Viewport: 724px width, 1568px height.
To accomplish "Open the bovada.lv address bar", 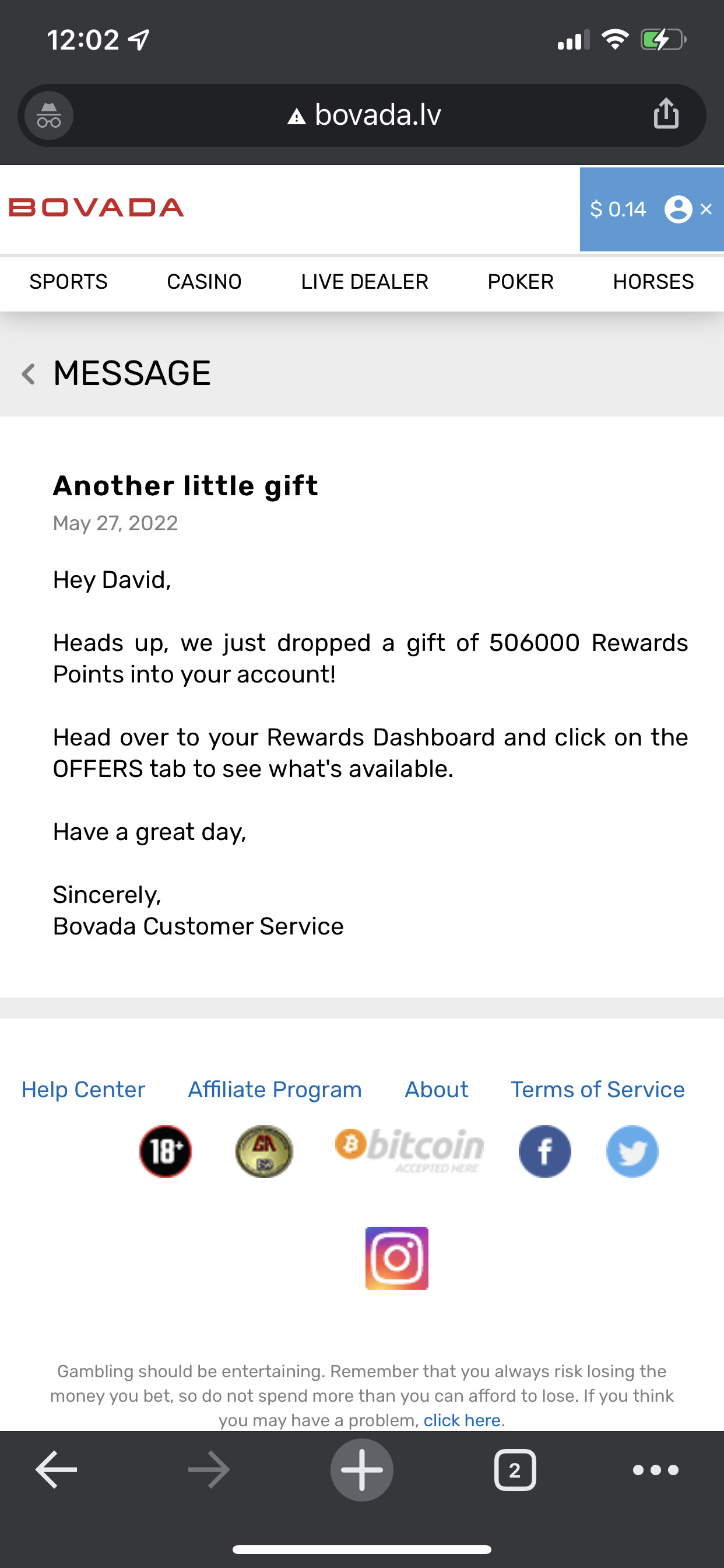I will pos(365,115).
